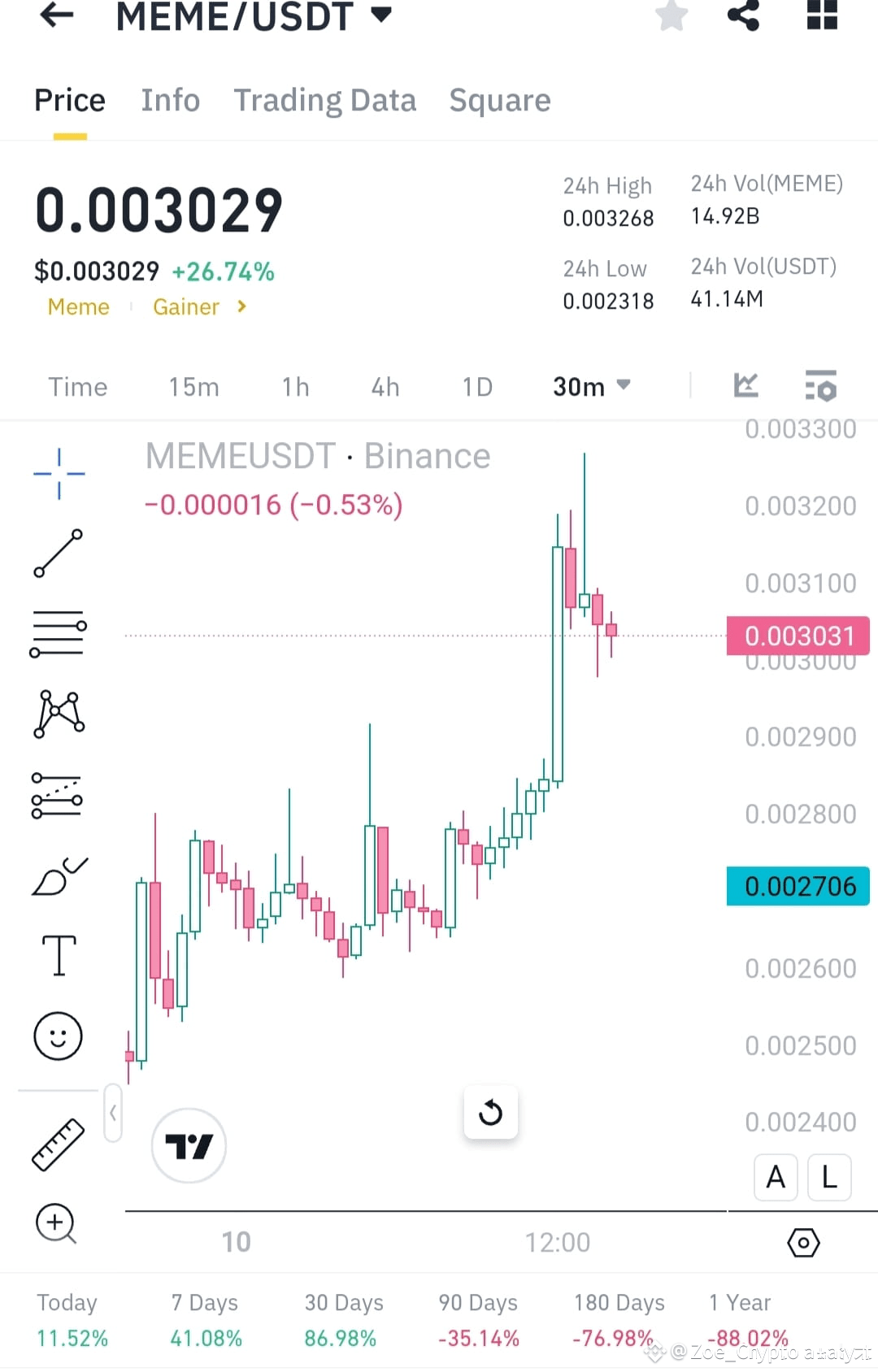
Task: Open the grid layout menu
Action: pyautogui.click(x=822, y=15)
